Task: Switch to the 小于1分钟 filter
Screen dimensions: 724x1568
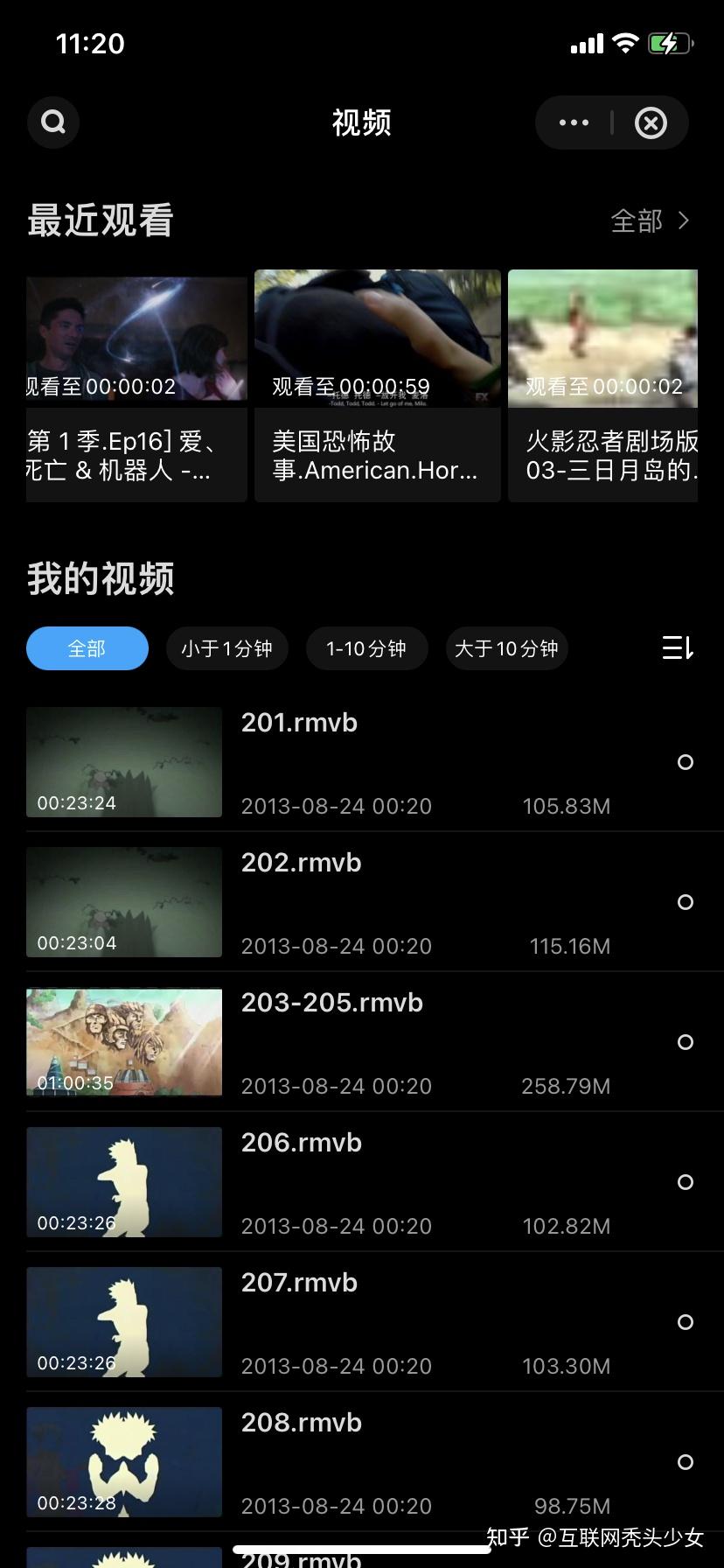Action: point(226,648)
